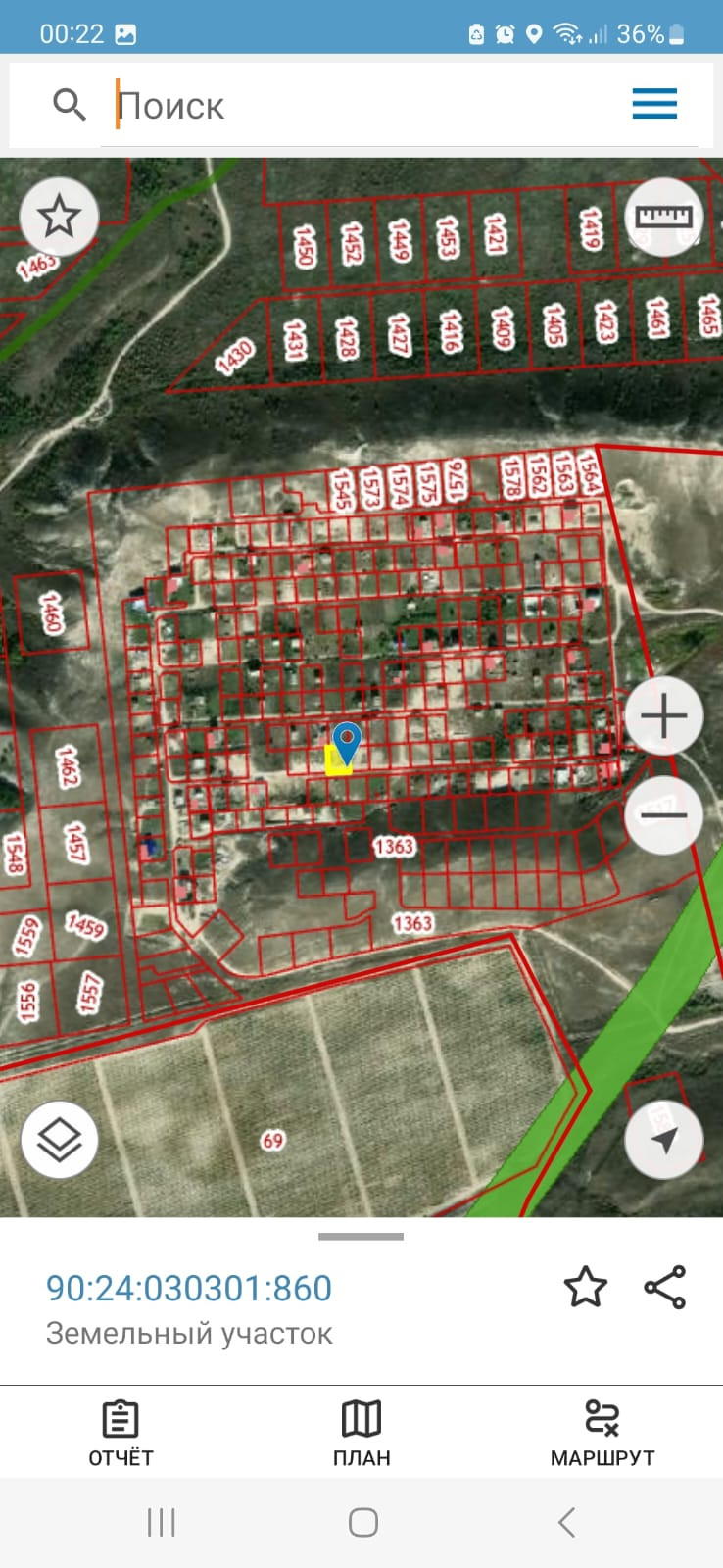This screenshot has height=1568, width=723.
Task: Zoom out with the minus button
Action: (x=663, y=815)
